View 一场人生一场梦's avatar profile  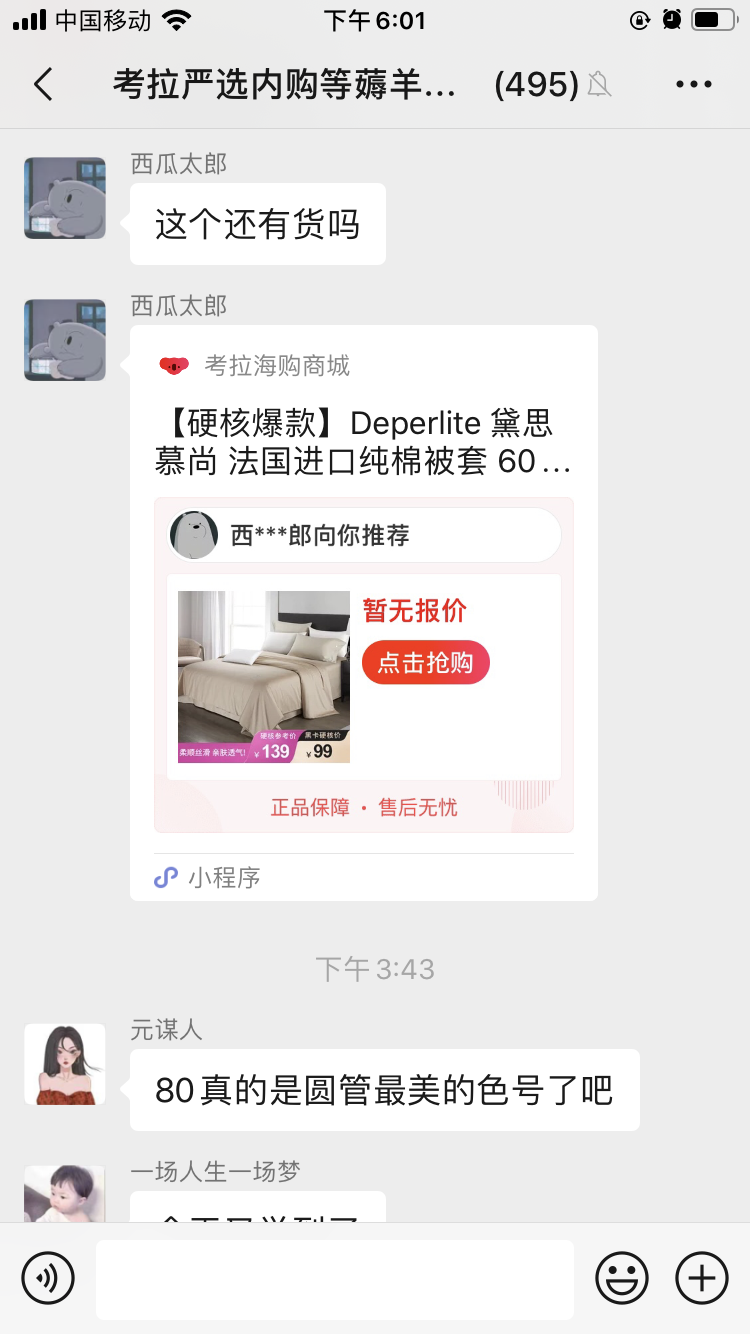tap(65, 1193)
